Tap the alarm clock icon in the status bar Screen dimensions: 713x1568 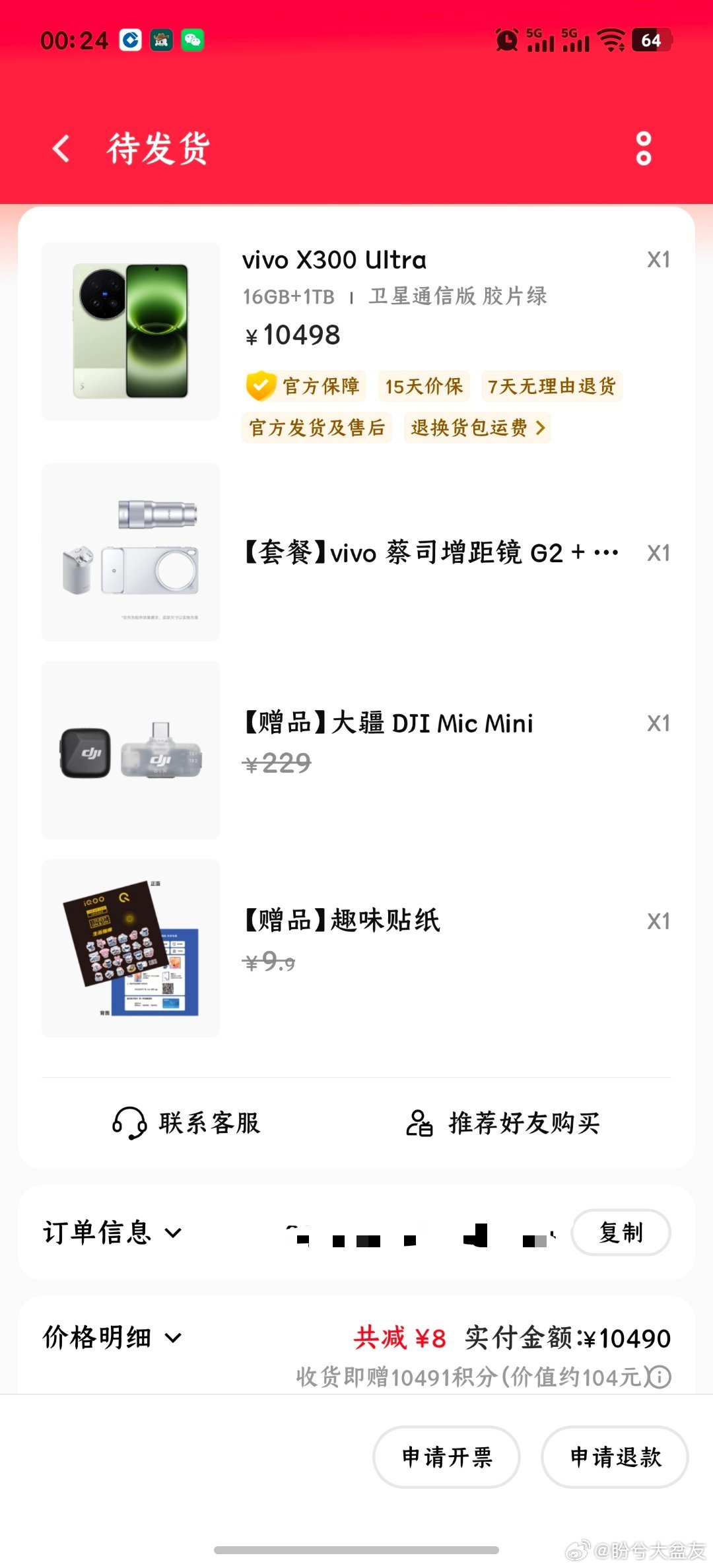click(506, 40)
